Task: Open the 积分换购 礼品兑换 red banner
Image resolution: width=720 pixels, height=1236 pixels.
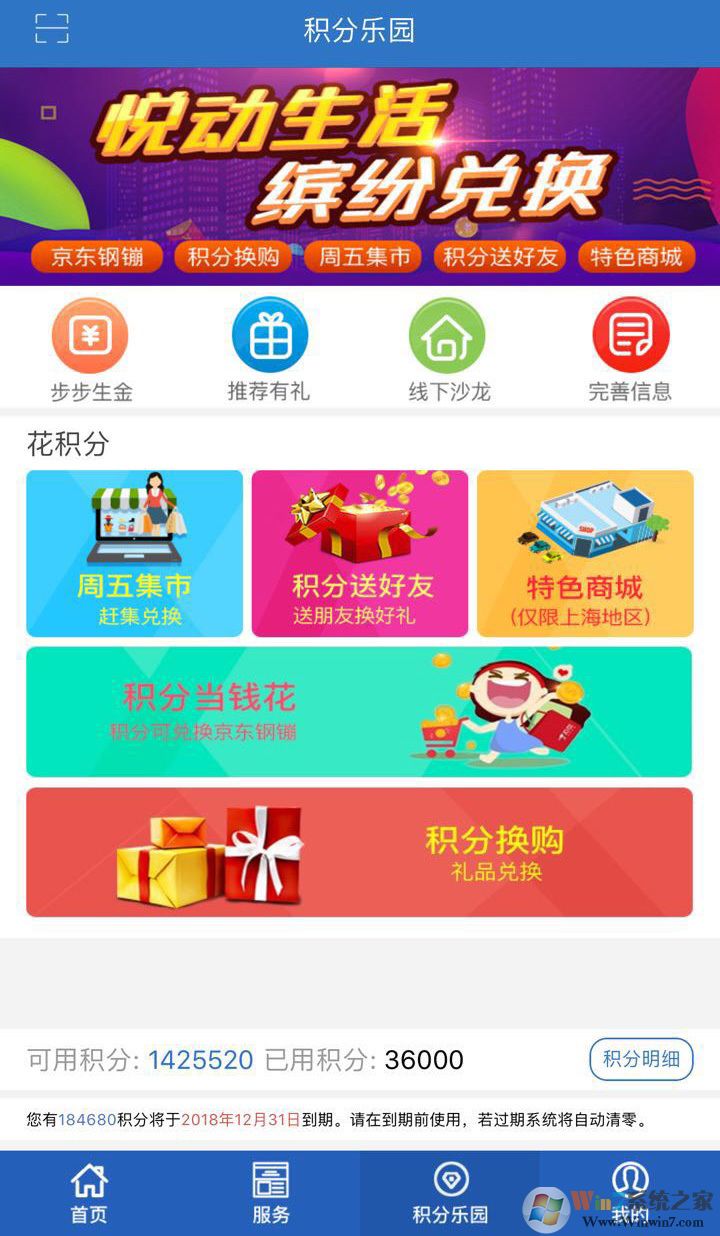Action: coord(360,852)
